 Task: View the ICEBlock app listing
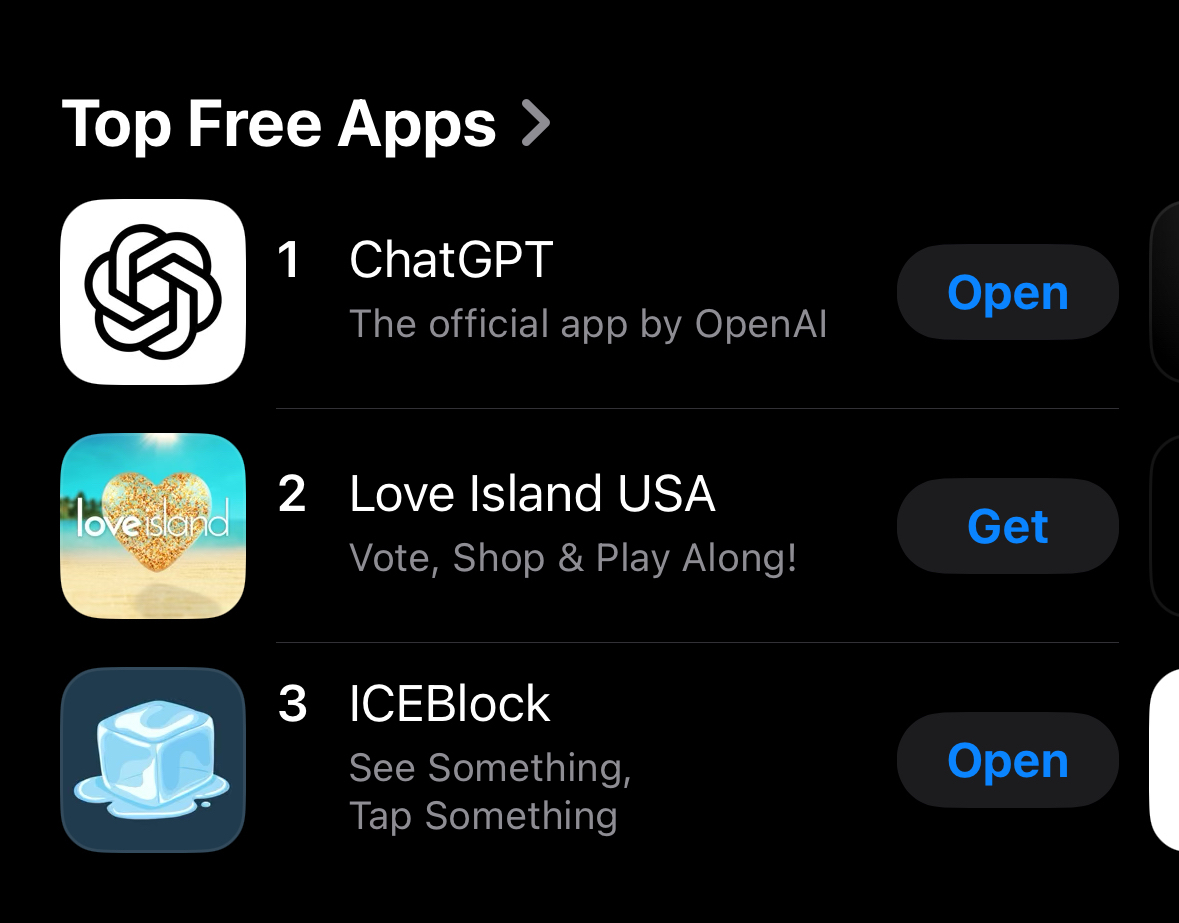point(450,704)
